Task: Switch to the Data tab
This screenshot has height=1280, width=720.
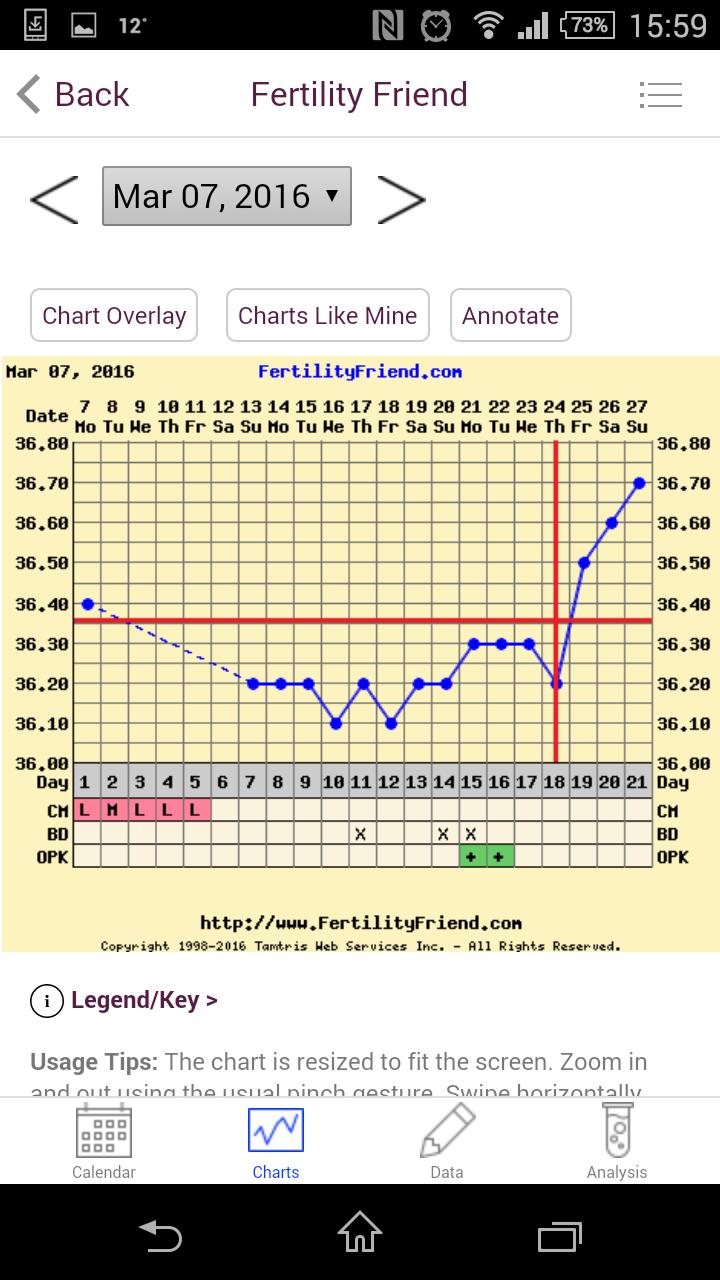Action: pos(446,1142)
